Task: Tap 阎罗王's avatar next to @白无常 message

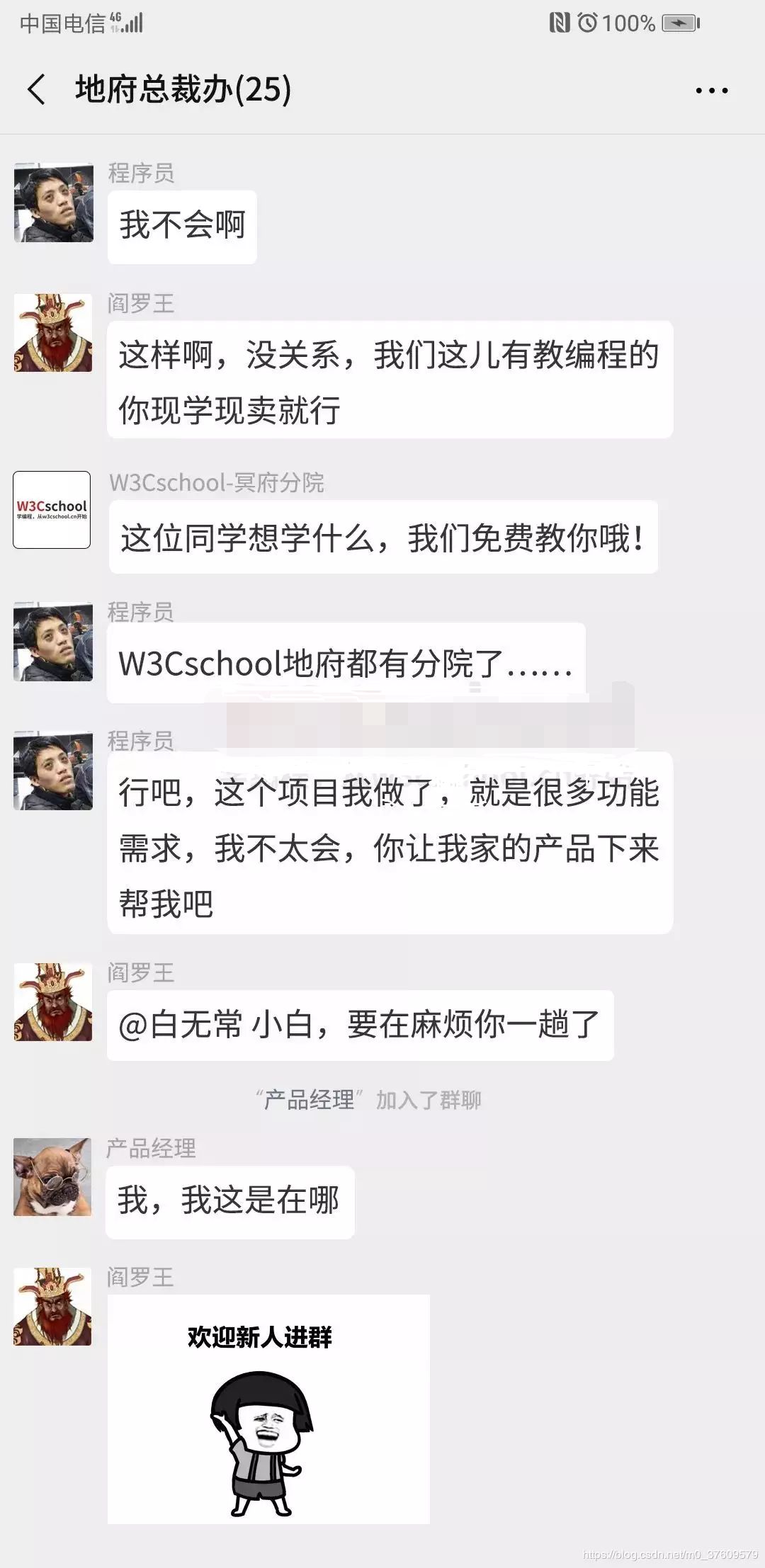Action: (53, 1001)
